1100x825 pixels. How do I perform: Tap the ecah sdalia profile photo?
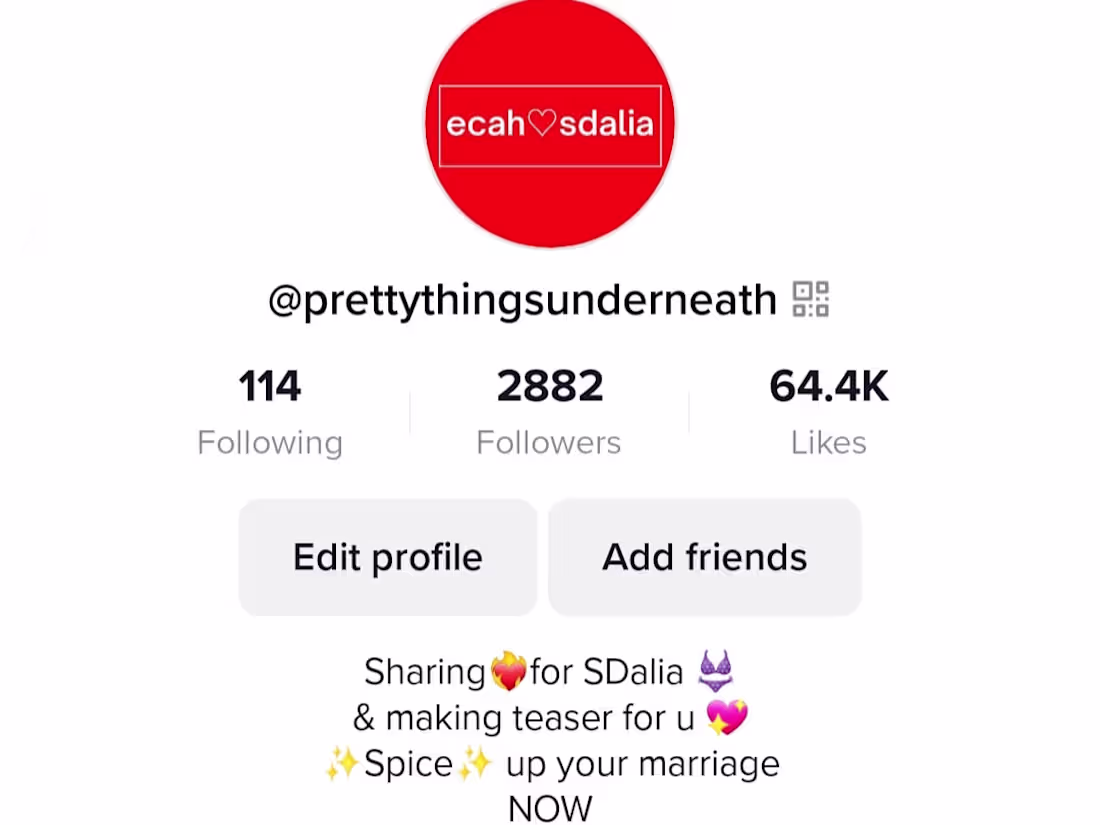tap(549, 124)
